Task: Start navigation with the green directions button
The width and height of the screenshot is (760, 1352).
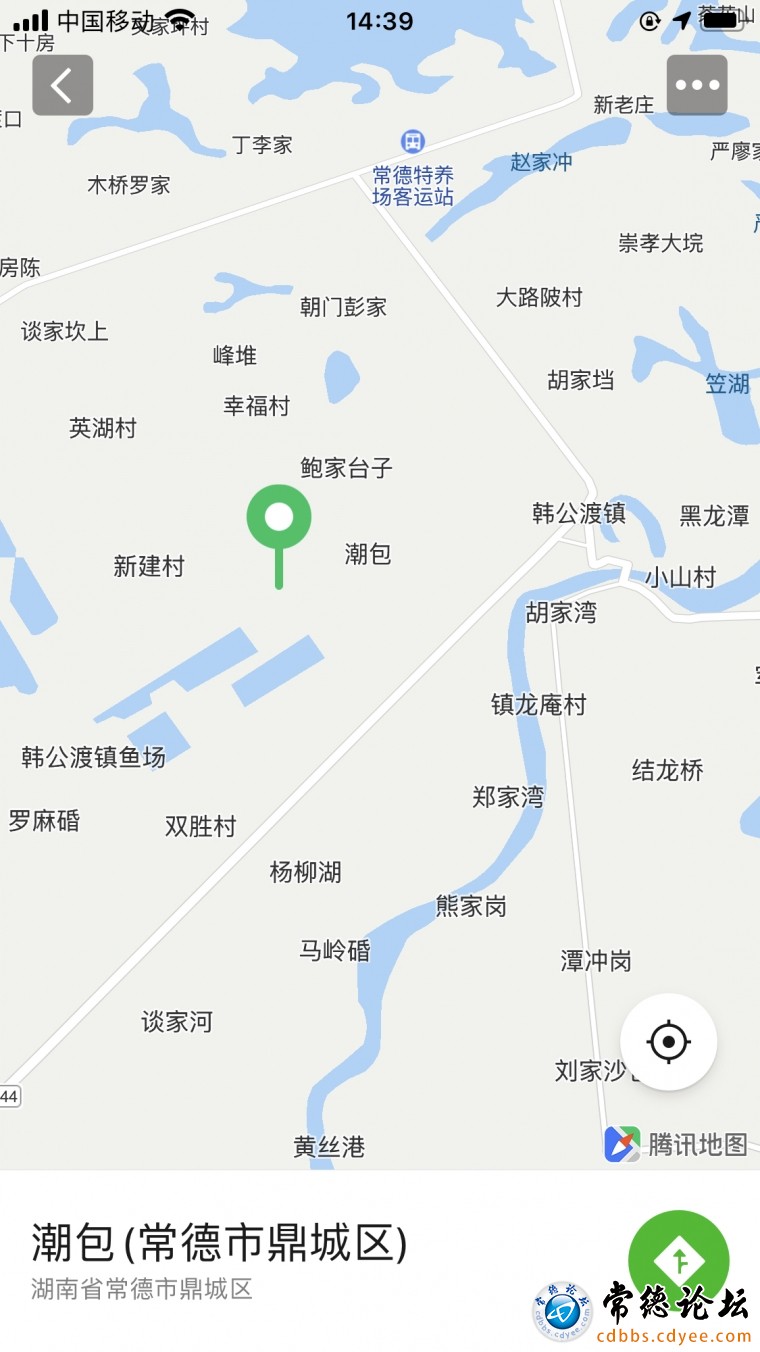Action: (x=679, y=1260)
